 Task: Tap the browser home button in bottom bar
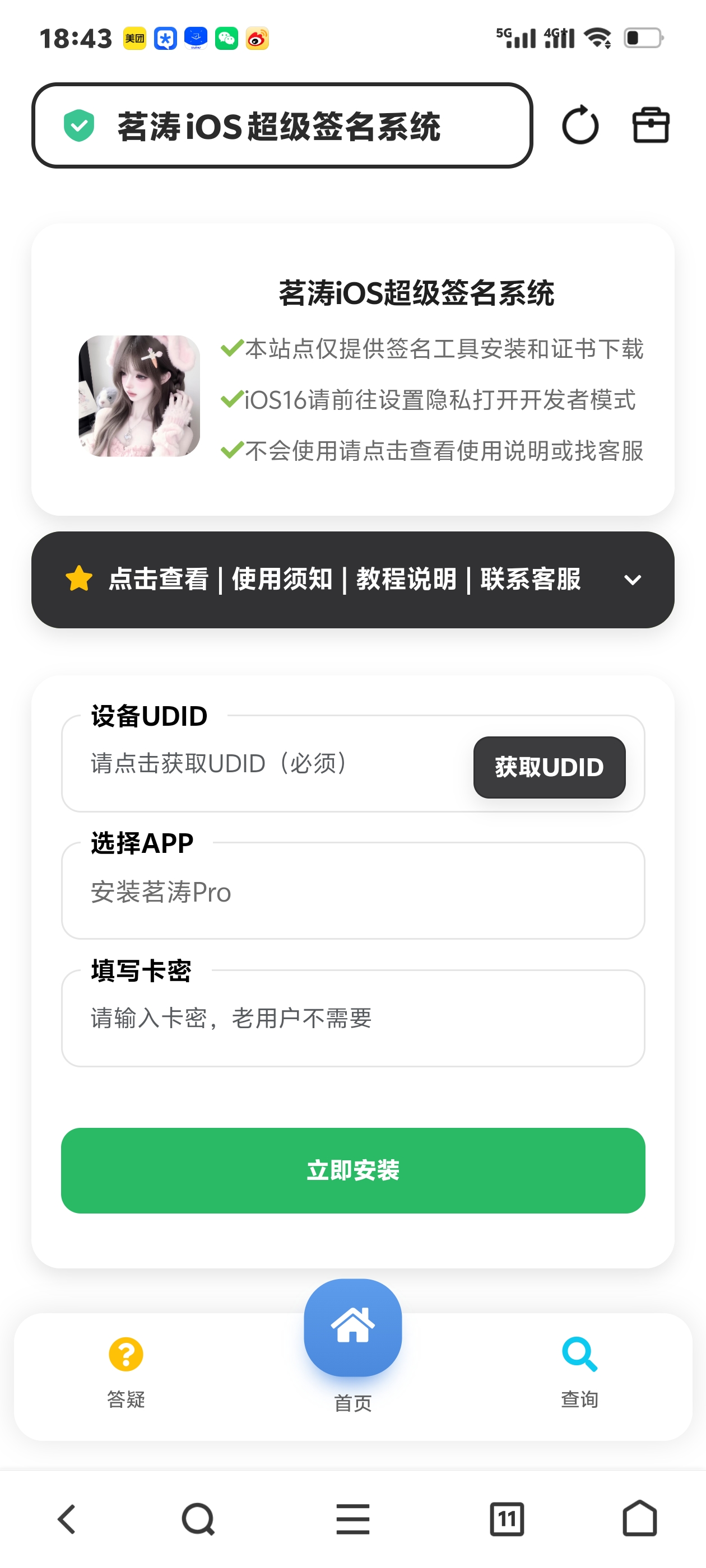click(x=639, y=1519)
